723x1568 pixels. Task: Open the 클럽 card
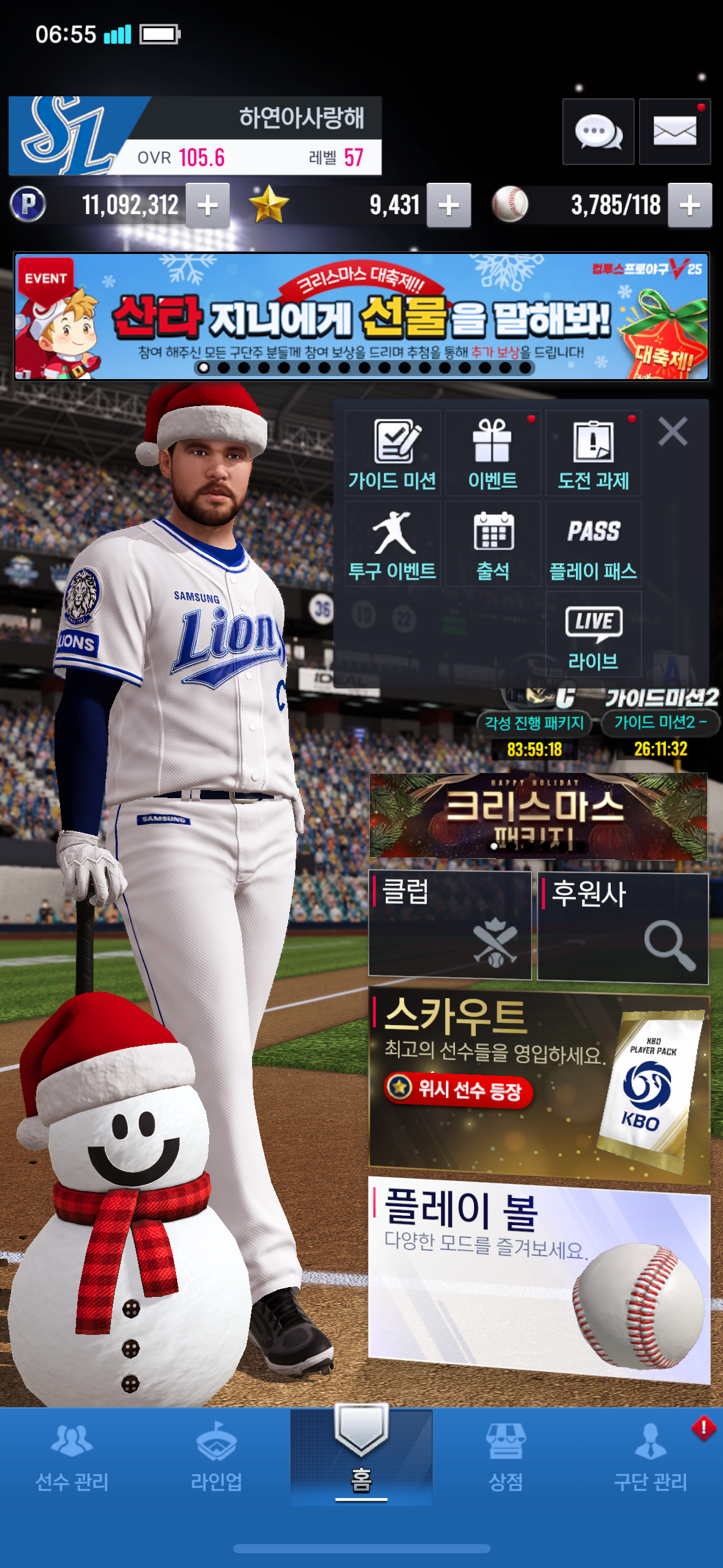pyautogui.click(x=449, y=924)
